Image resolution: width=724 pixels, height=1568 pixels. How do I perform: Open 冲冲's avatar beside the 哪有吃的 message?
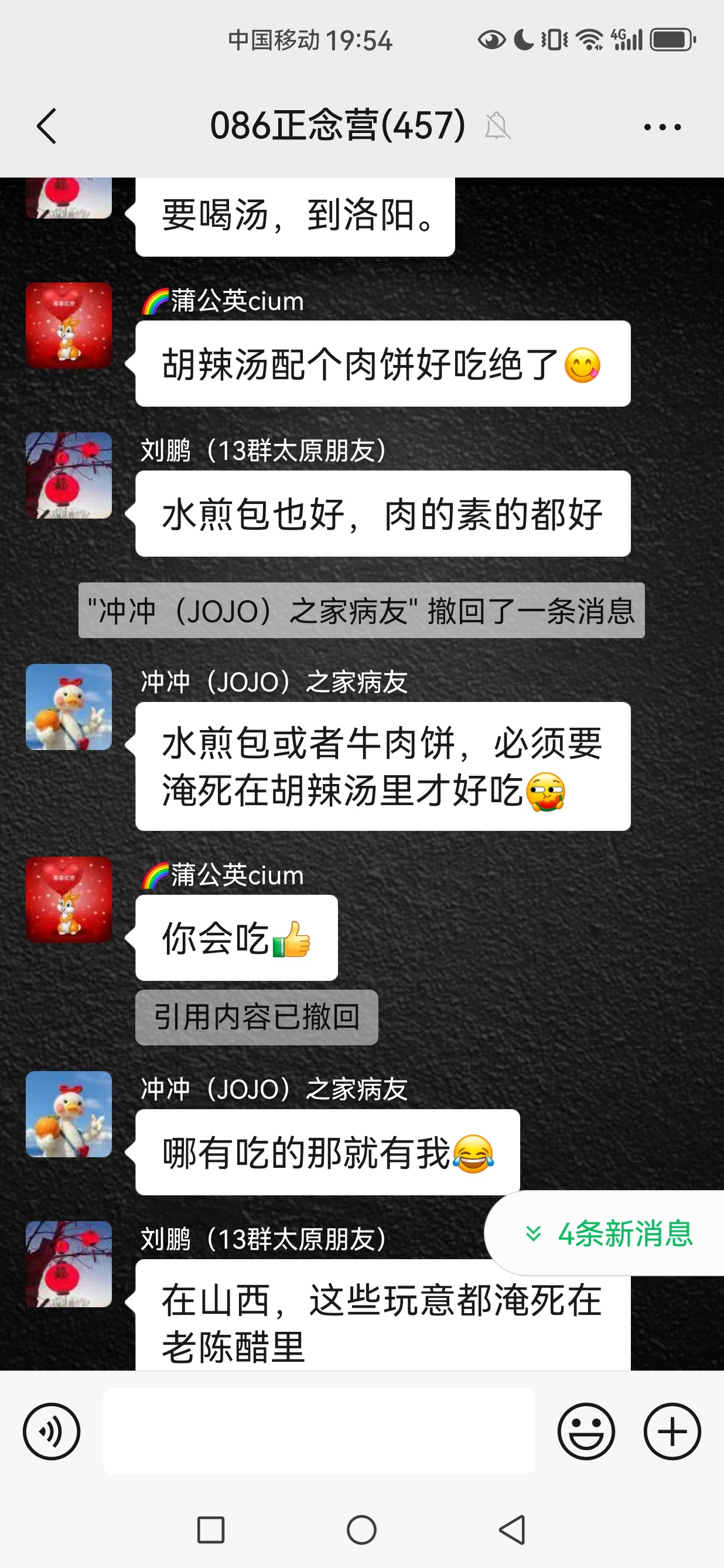pos(69,1114)
